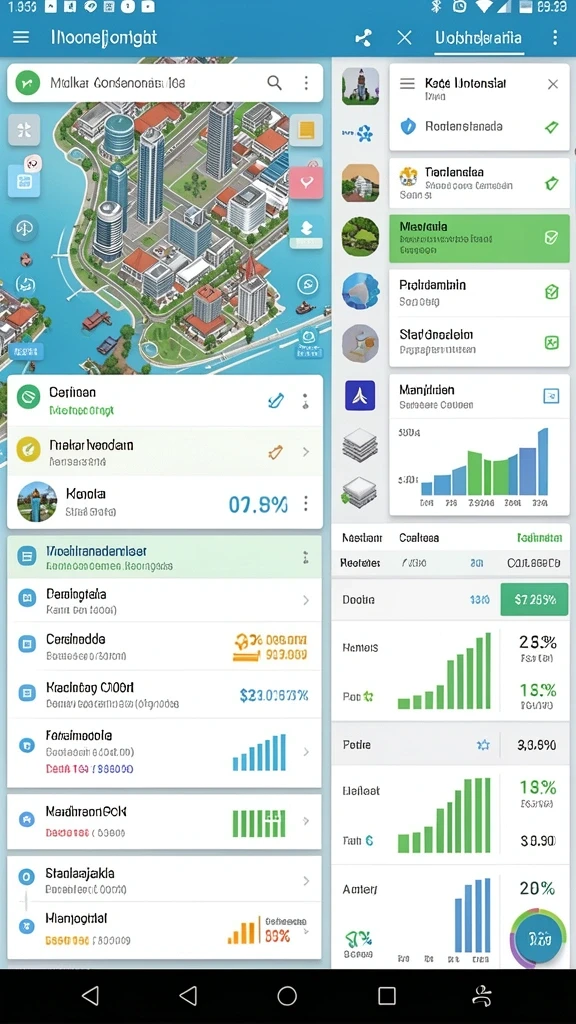Screen dimensions: 576x1024
Task: Tap the yellow square button on the map
Action: pos(306,130)
